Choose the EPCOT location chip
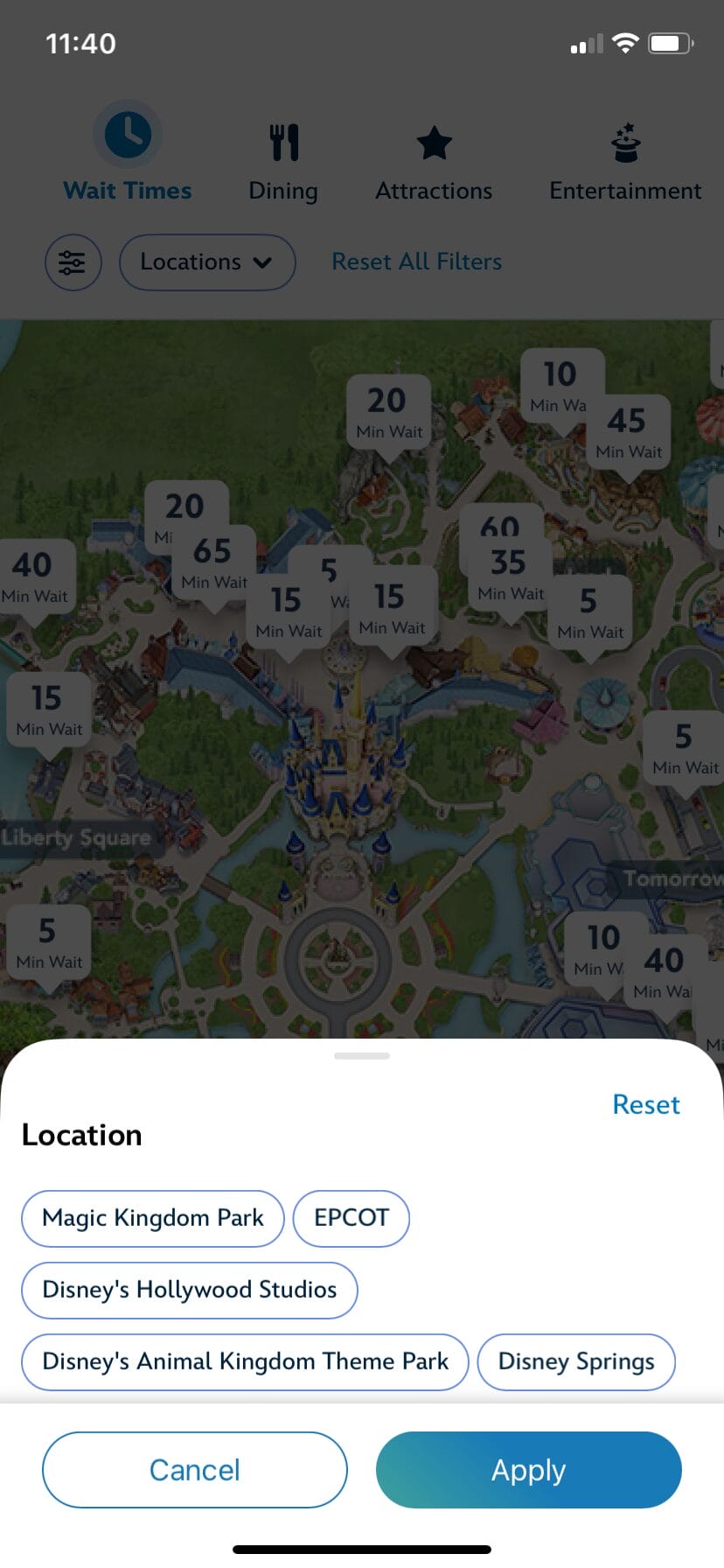Viewport: 724px width, 1568px height. (x=351, y=1218)
